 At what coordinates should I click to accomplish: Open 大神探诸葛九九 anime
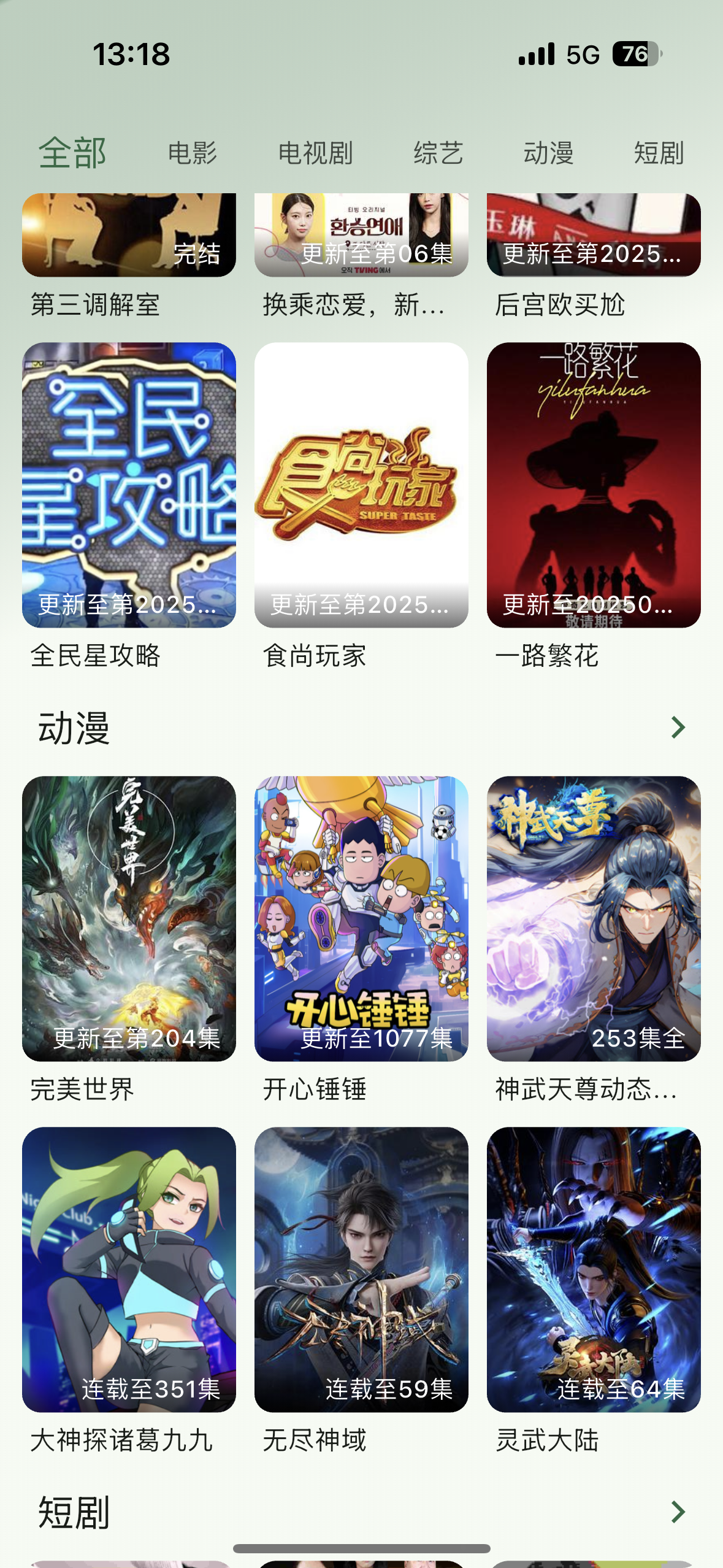pos(129,1269)
